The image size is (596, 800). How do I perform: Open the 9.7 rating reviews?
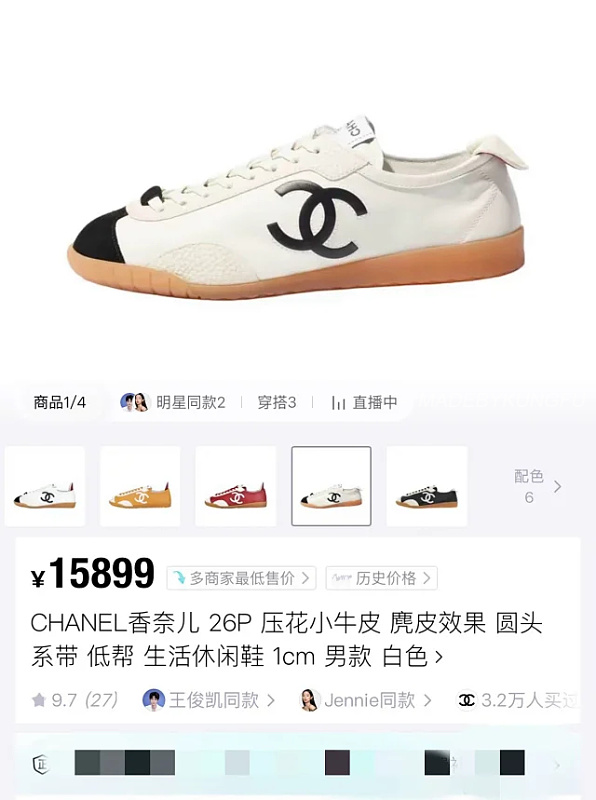click(75, 700)
